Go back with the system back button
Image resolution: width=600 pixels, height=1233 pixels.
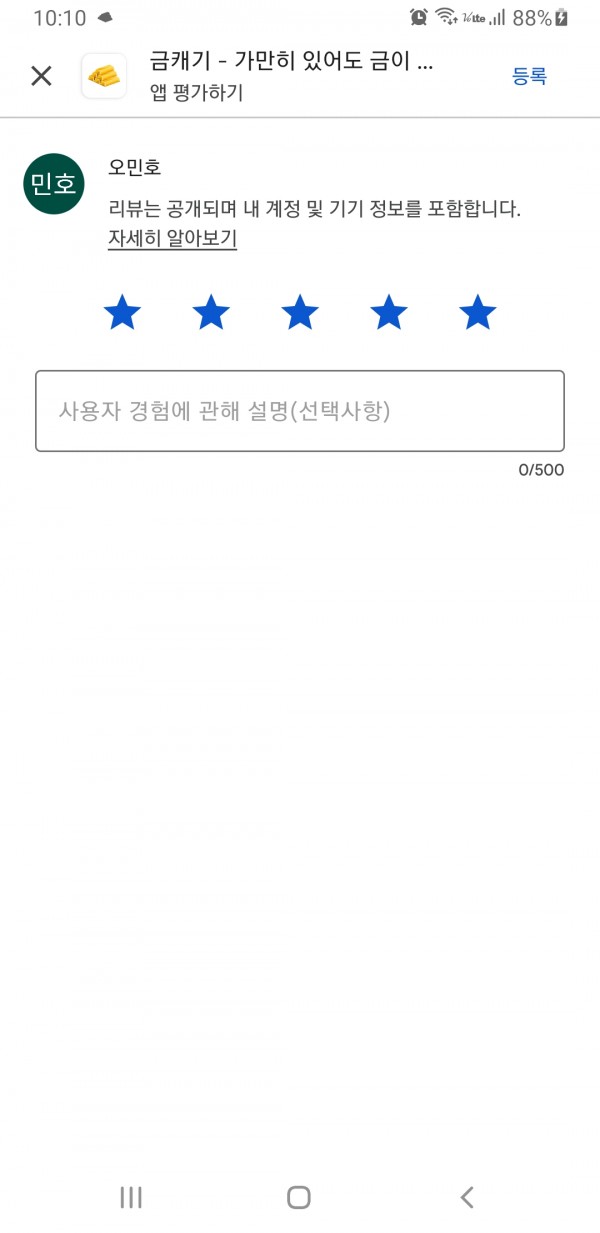coord(466,1197)
